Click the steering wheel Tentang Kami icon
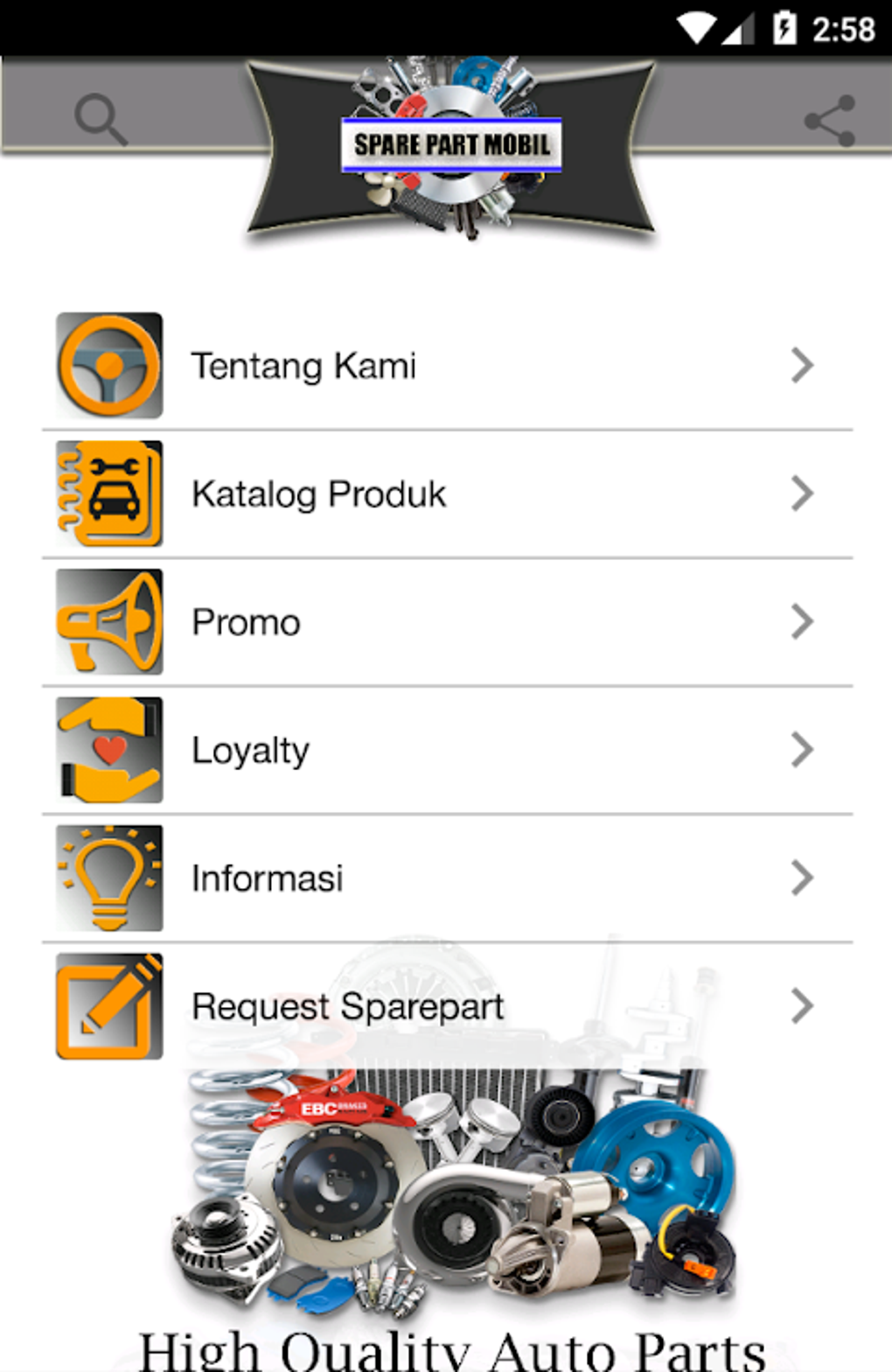 (x=108, y=366)
